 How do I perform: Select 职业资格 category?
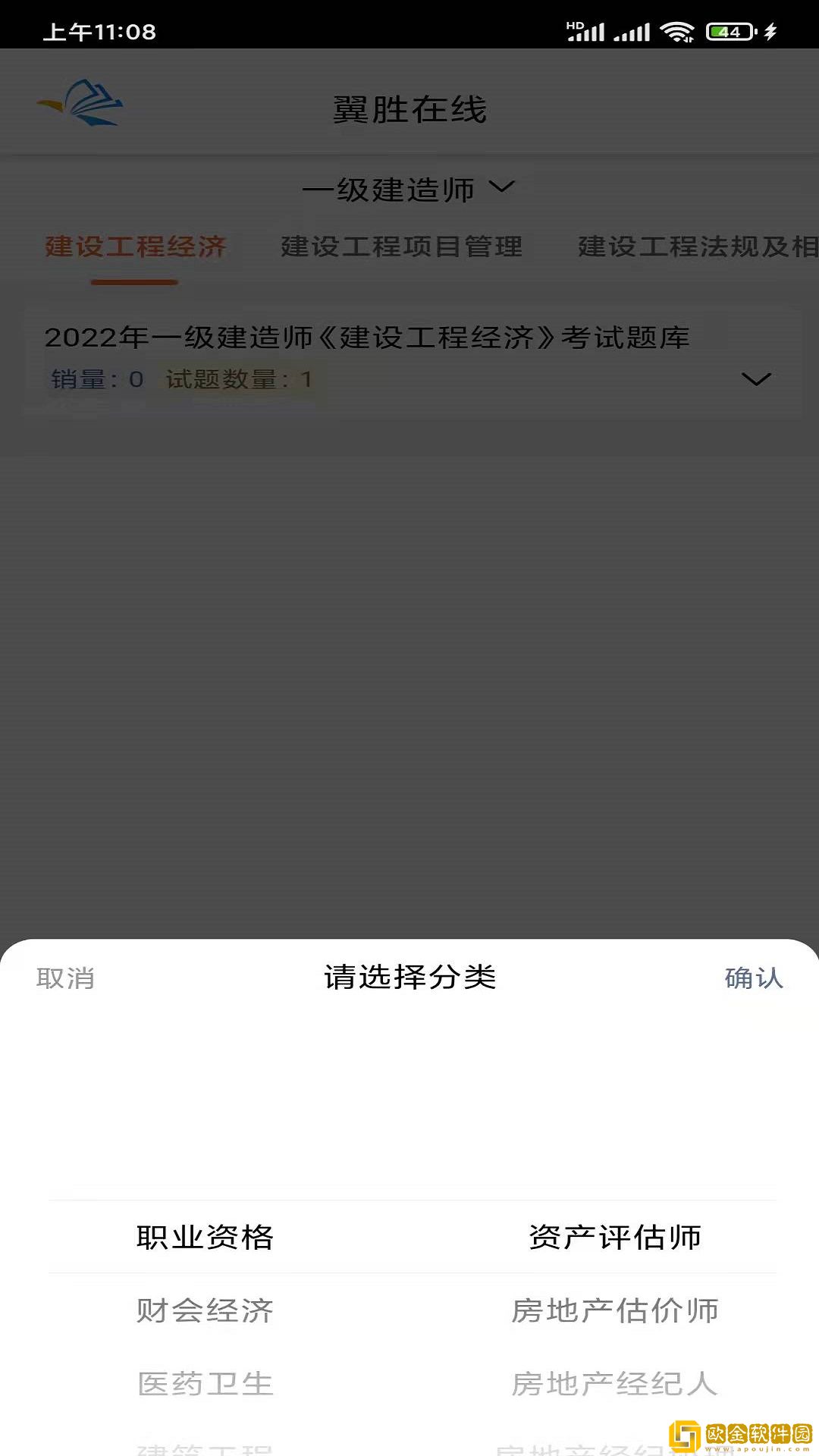pyautogui.click(x=205, y=1238)
